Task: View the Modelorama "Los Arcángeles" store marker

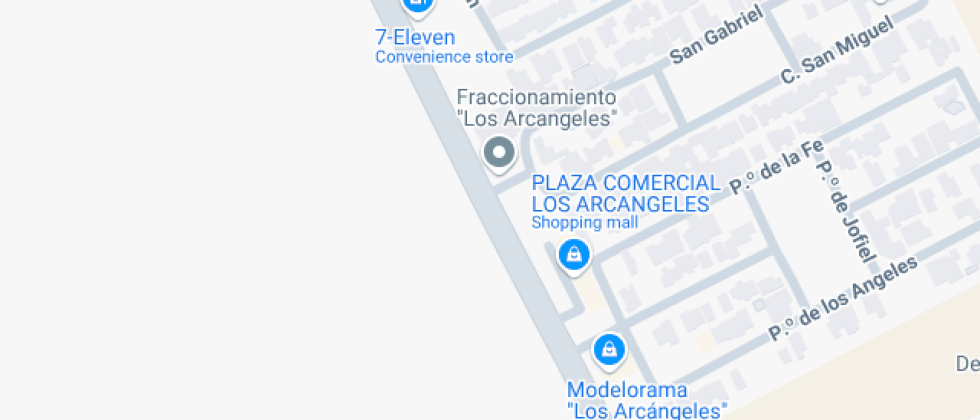Action: coord(608,350)
